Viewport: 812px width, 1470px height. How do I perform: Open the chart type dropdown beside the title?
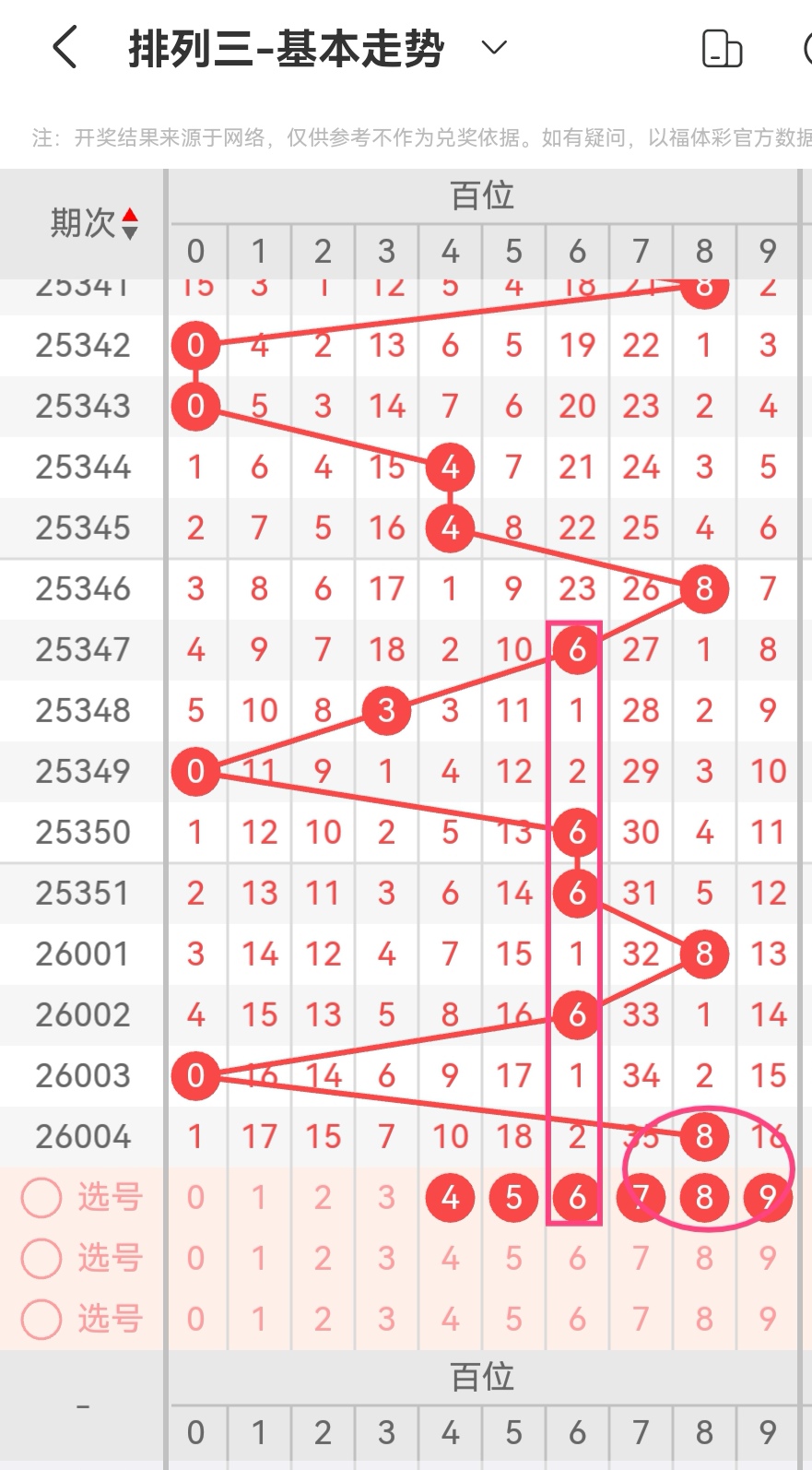(x=492, y=48)
